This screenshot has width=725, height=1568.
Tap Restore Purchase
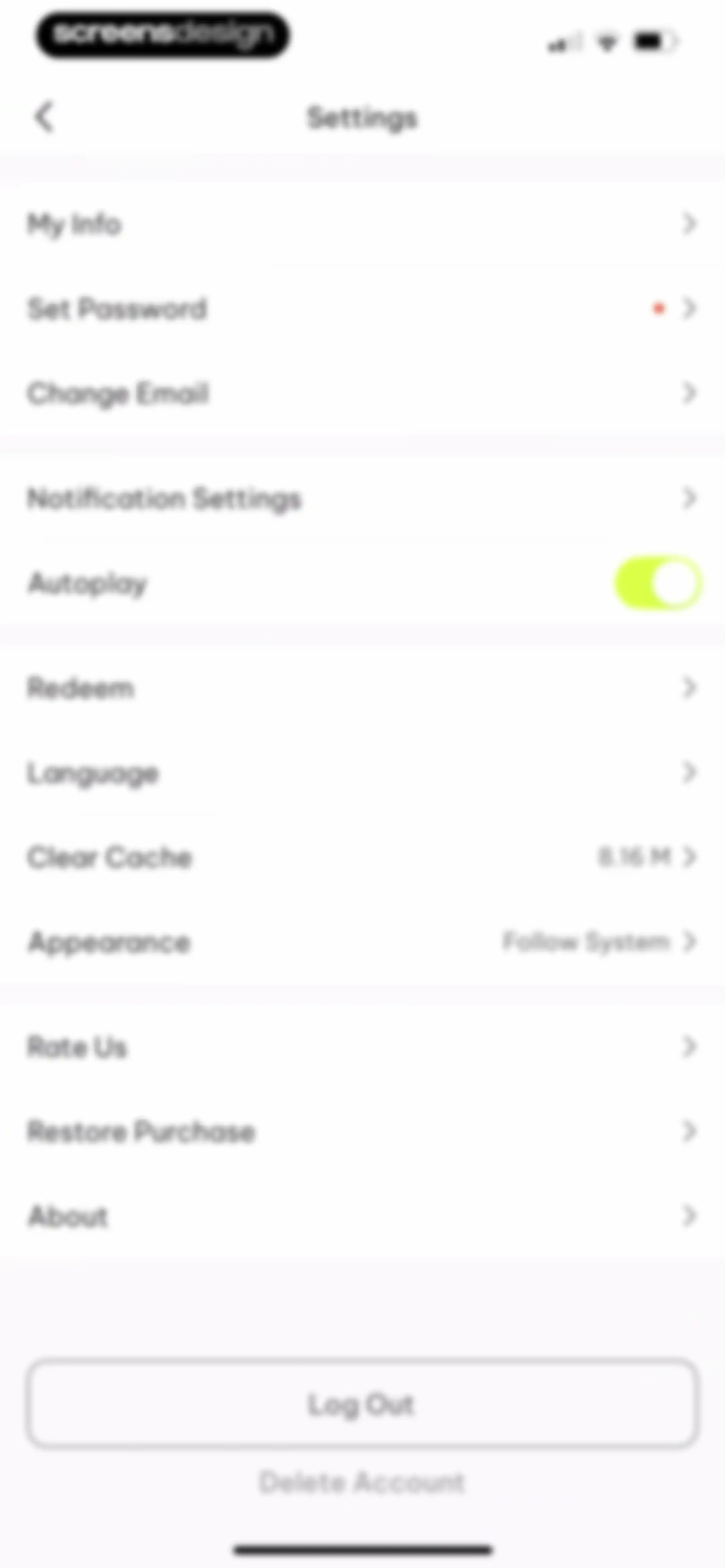click(x=362, y=1132)
